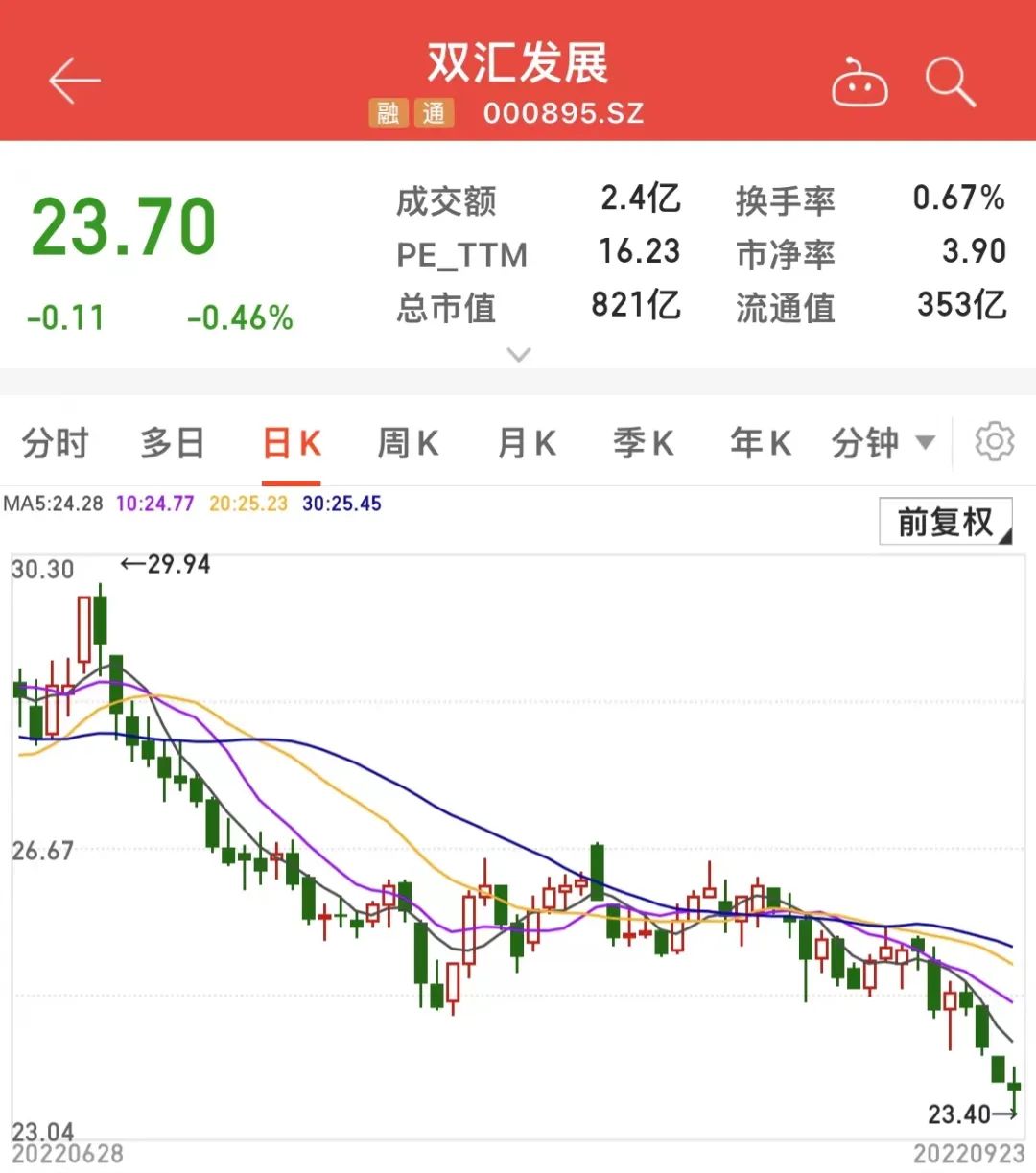Image resolution: width=1036 pixels, height=1173 pixels.
Task: Switch to the 月K tab
Action: [527, 443]
